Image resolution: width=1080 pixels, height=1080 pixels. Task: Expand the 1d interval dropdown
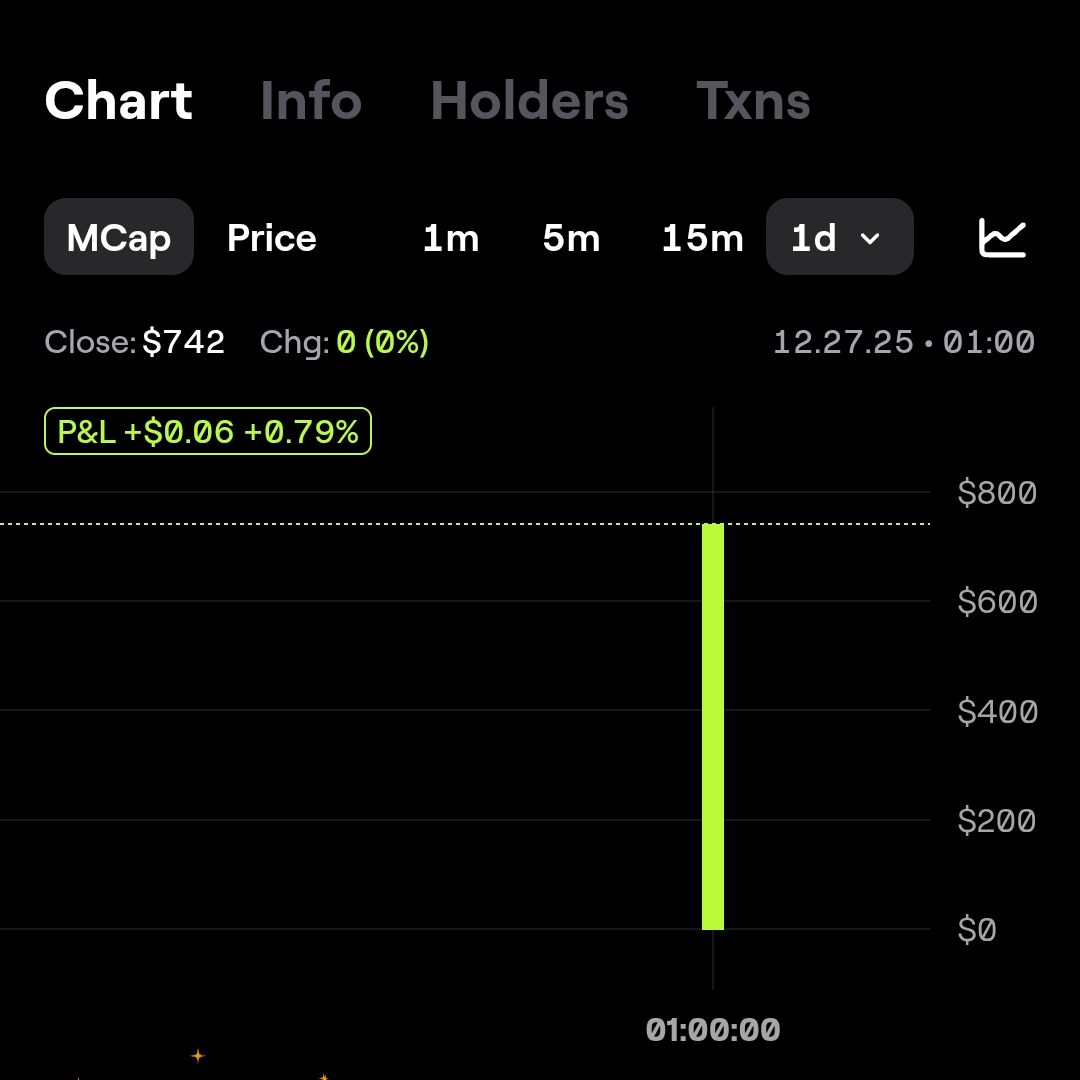(x=839, y=237)
